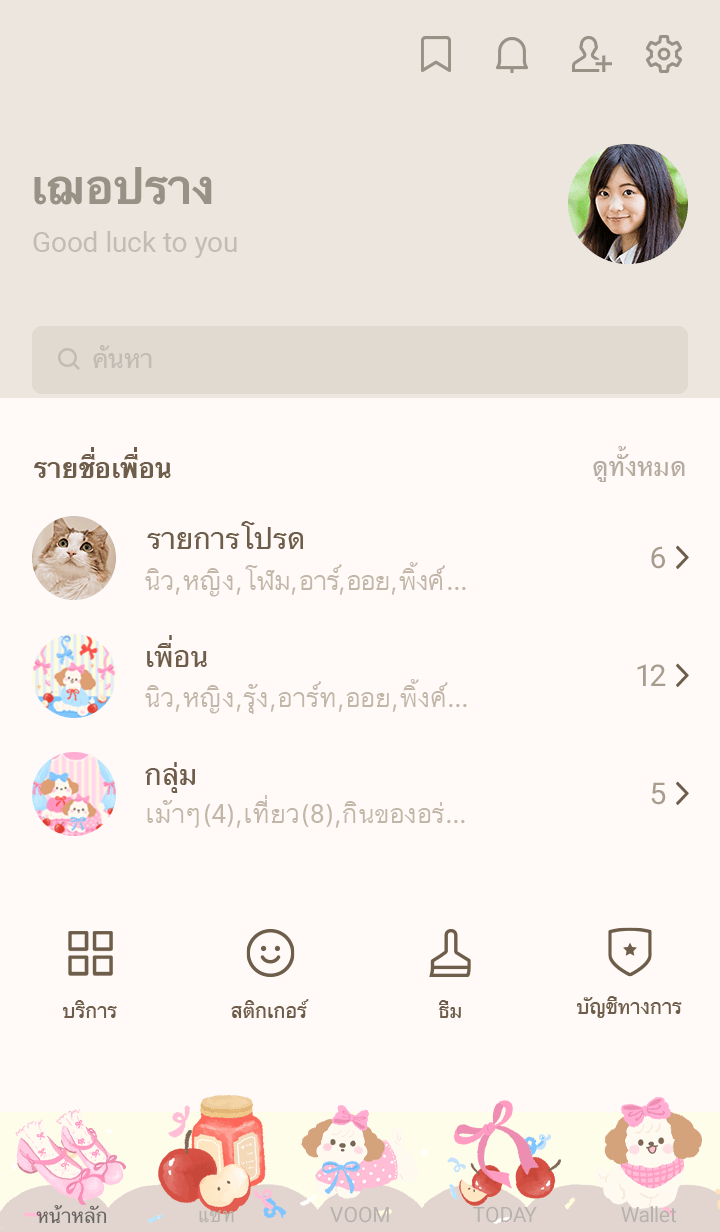Open บัญชีทางการ official accounts
Image resolution: width=720 pixels, height=1232 pixels.
629,971
